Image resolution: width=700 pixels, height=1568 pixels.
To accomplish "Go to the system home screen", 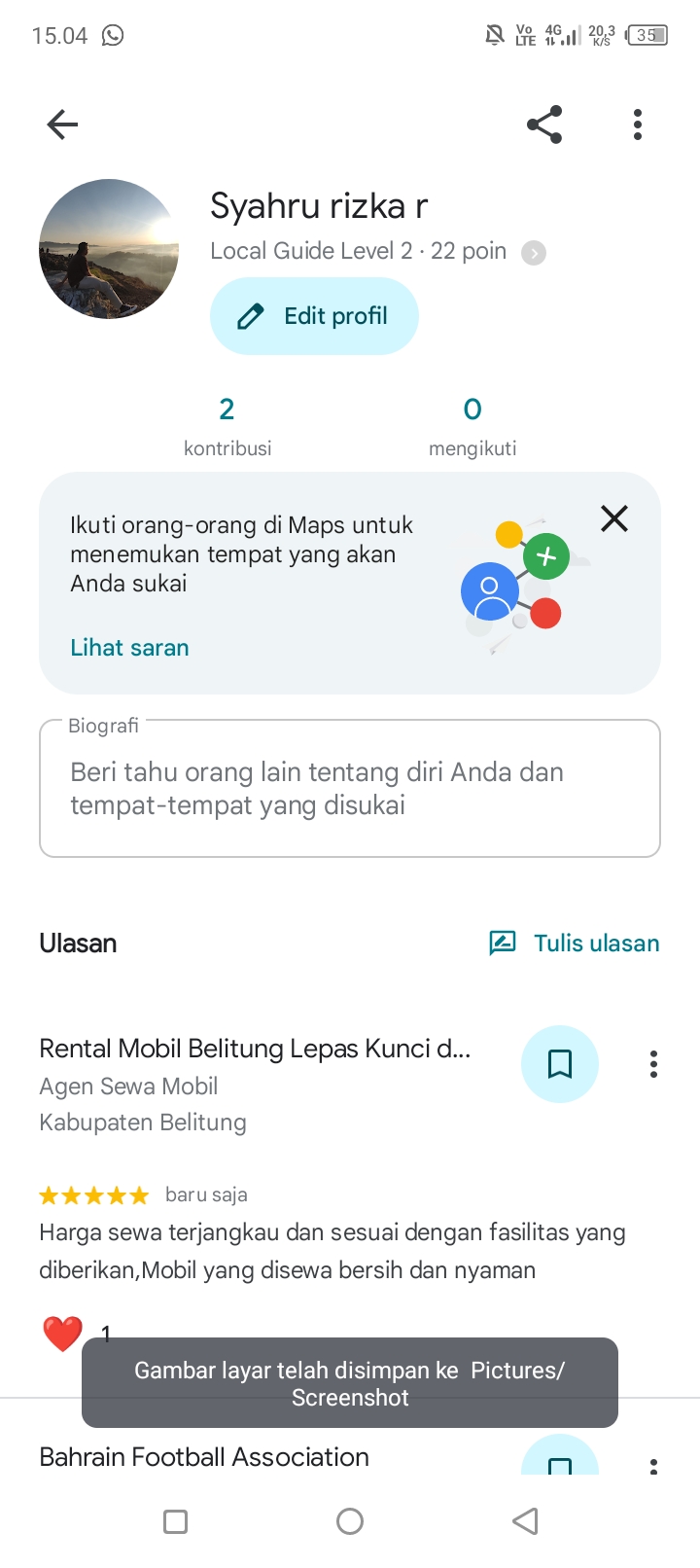I will pyautogui.click(x=350, y=1521).
